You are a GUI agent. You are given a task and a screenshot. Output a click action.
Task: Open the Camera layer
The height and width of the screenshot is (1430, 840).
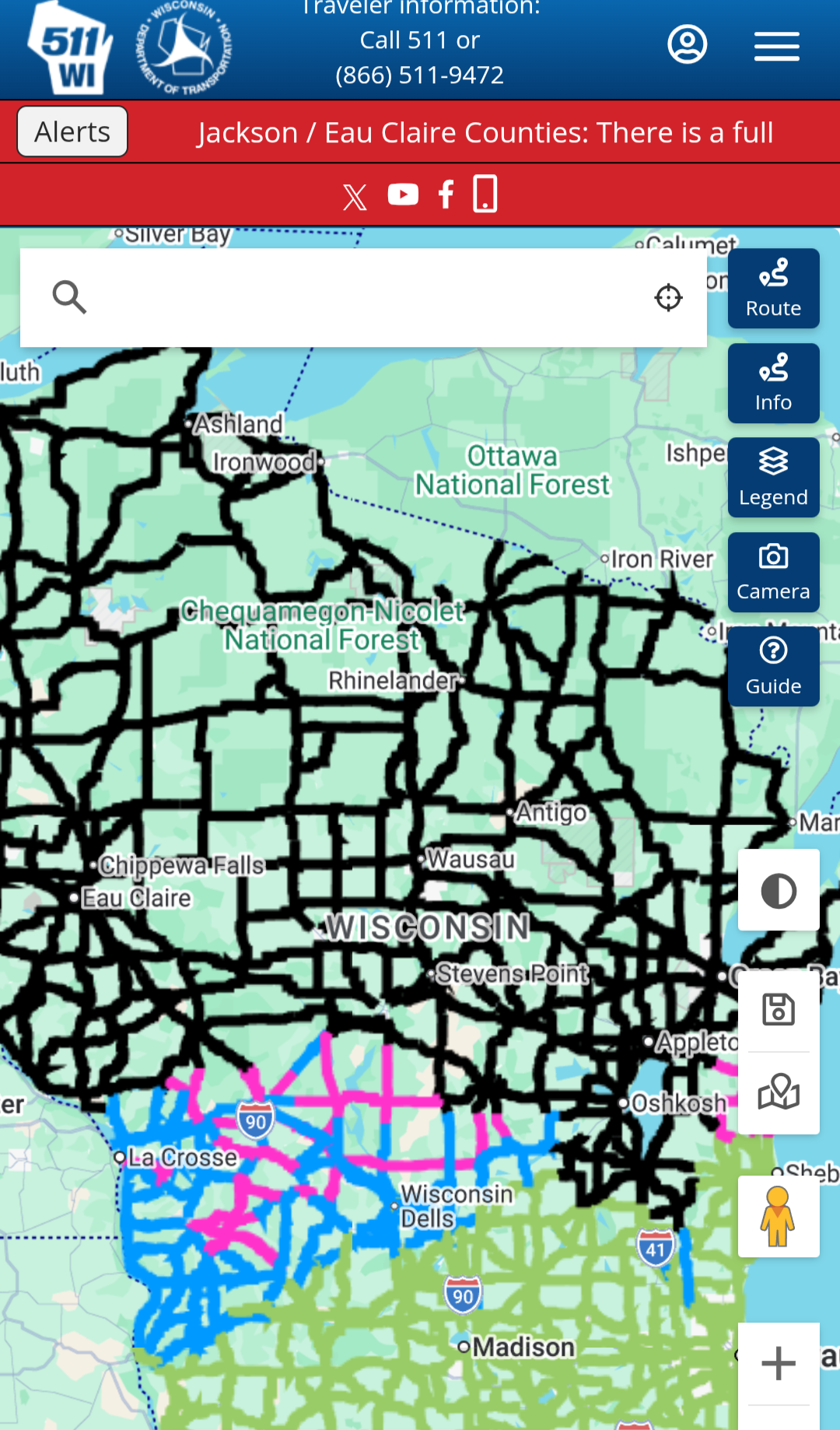coord(773,572)
